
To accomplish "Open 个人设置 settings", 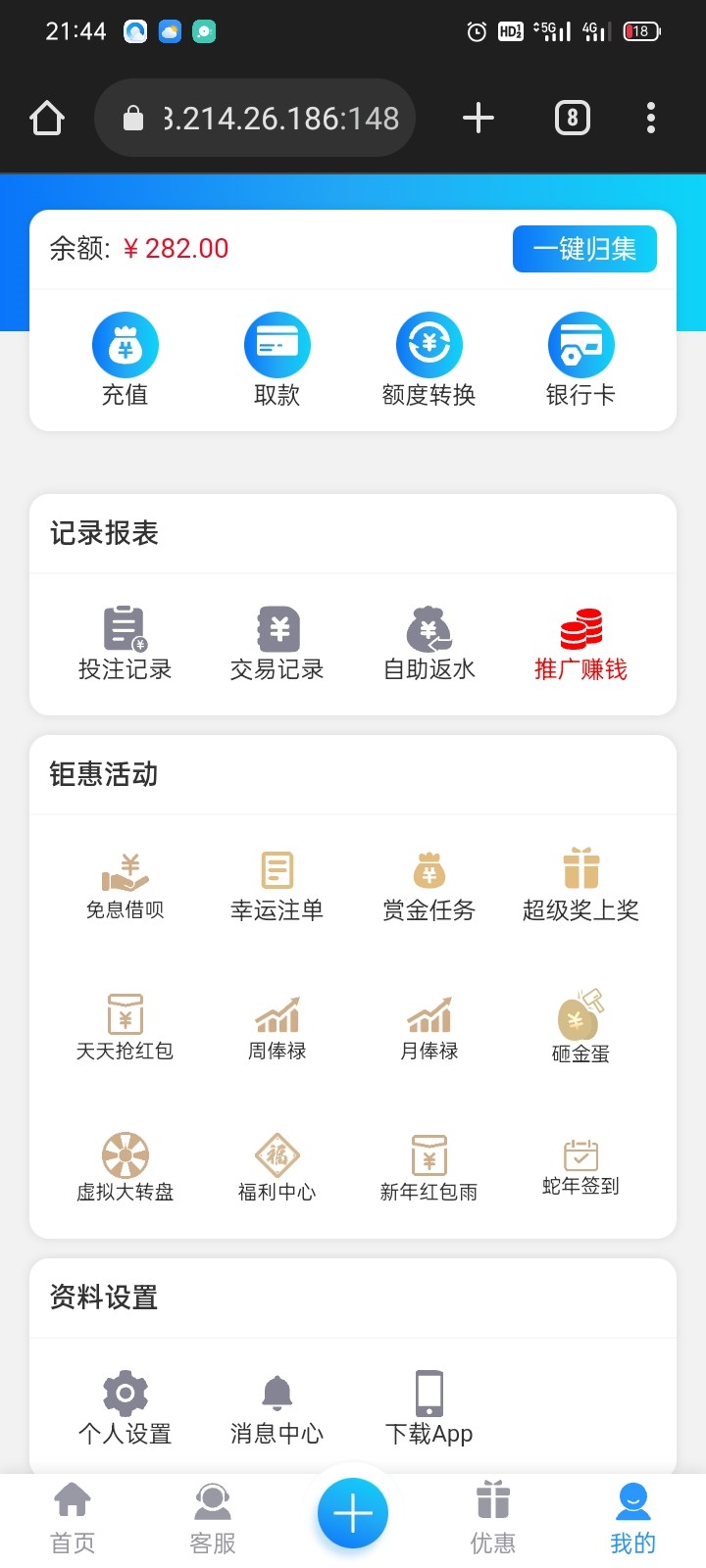I will tap(125, 1407).
